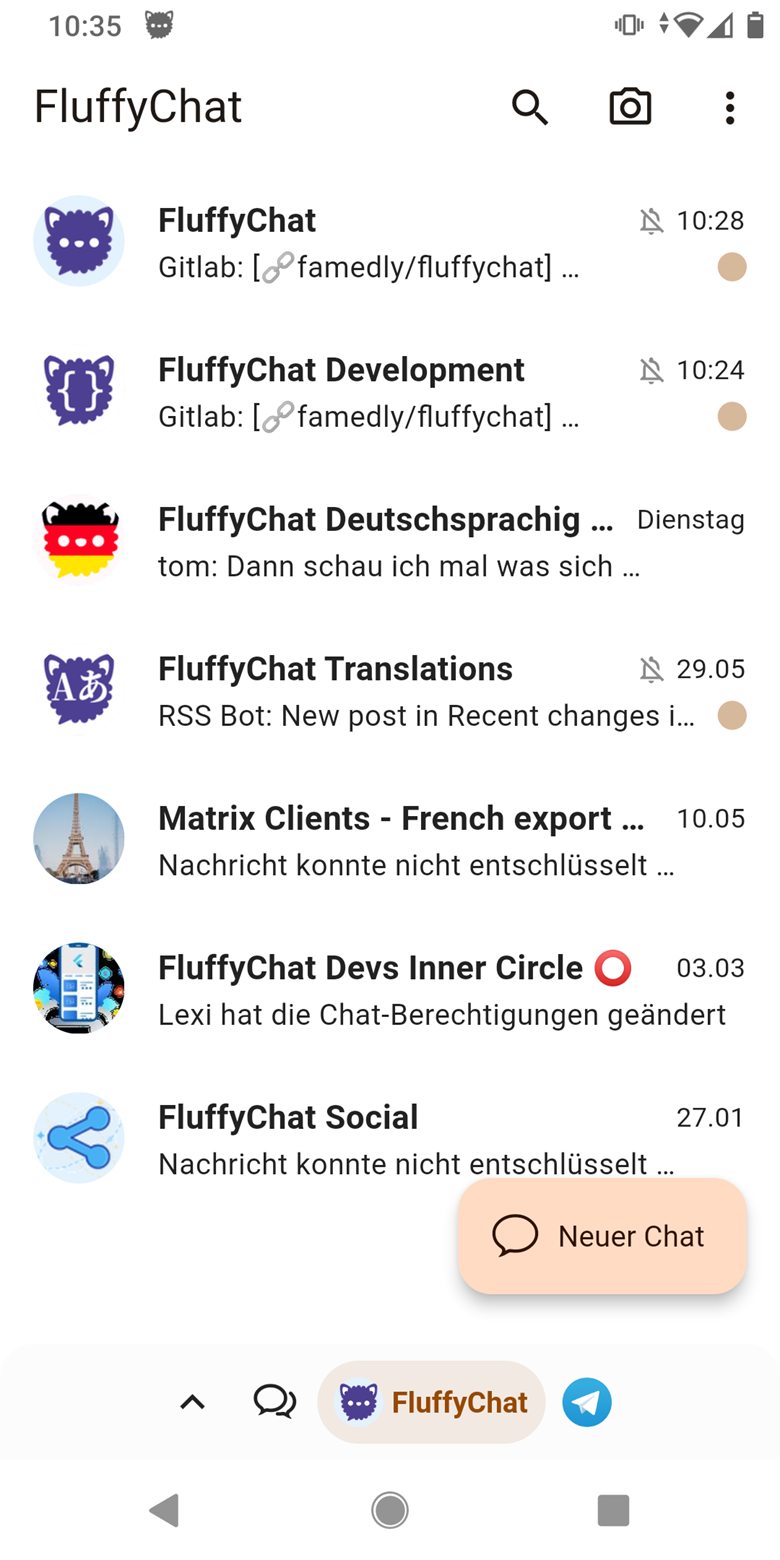Image resolution: width=780 pixels, height=1560 pixels.
Task: Switch to the Telegram space
Action: [x=587, y=1402]
